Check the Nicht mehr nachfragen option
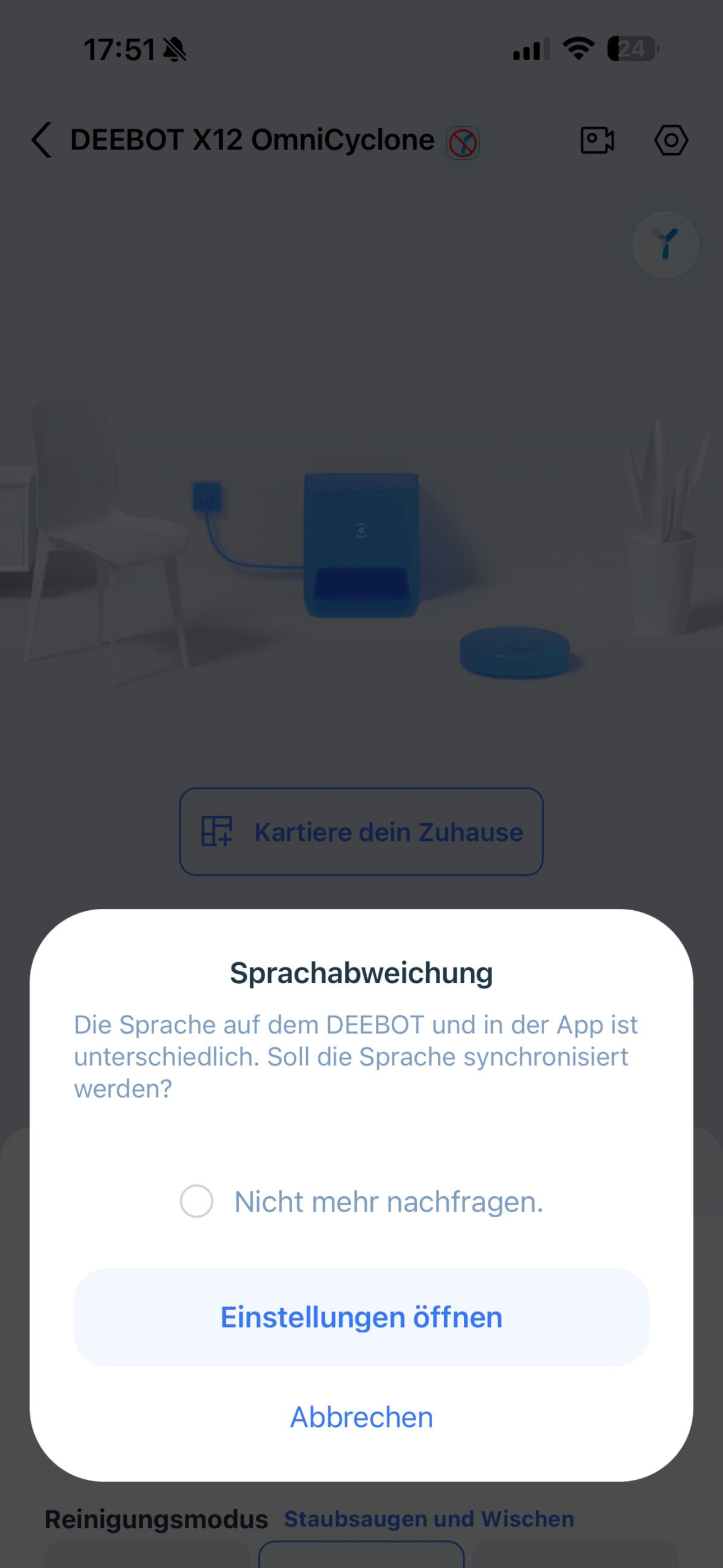Viewport: 723px width, 1568px height. click(197, 1201)
